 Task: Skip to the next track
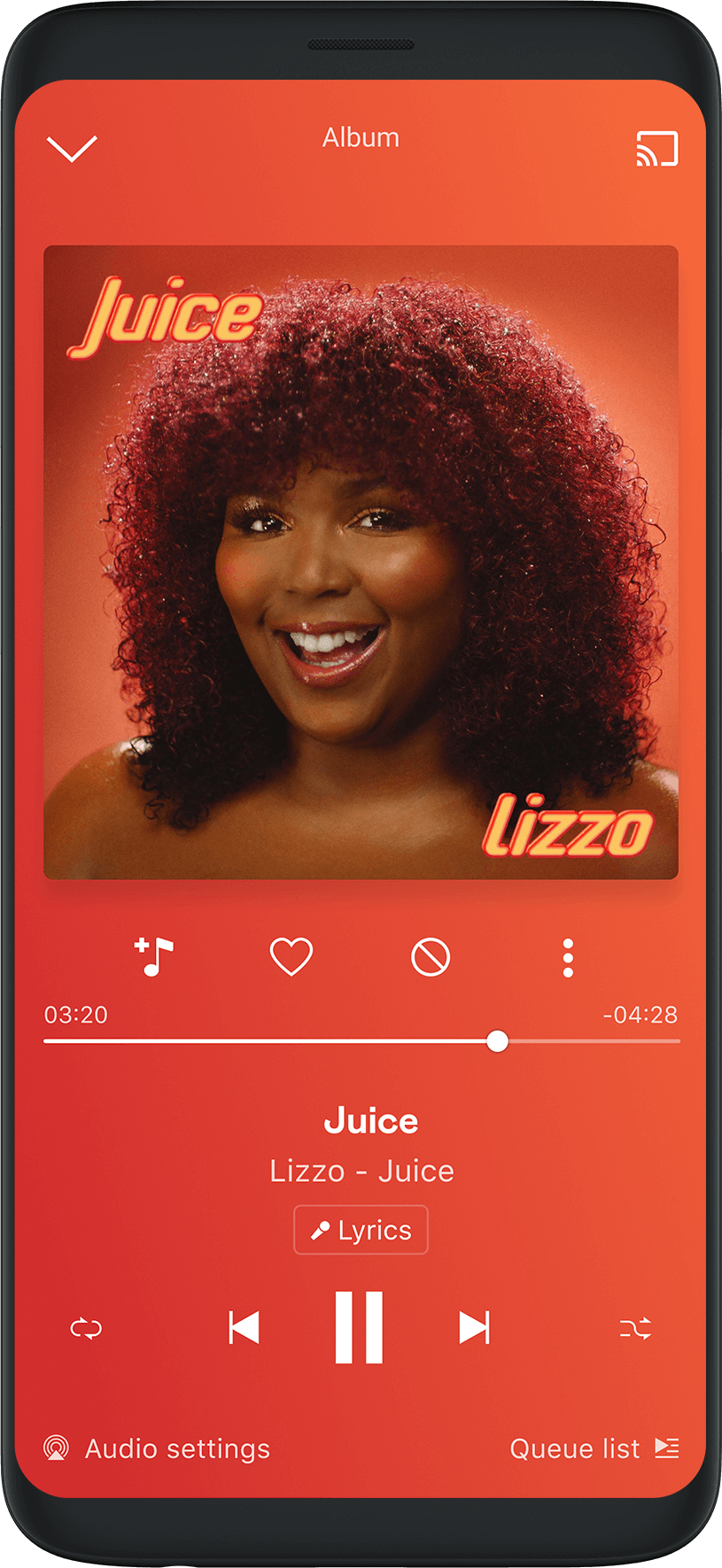tap(474, 1328)
